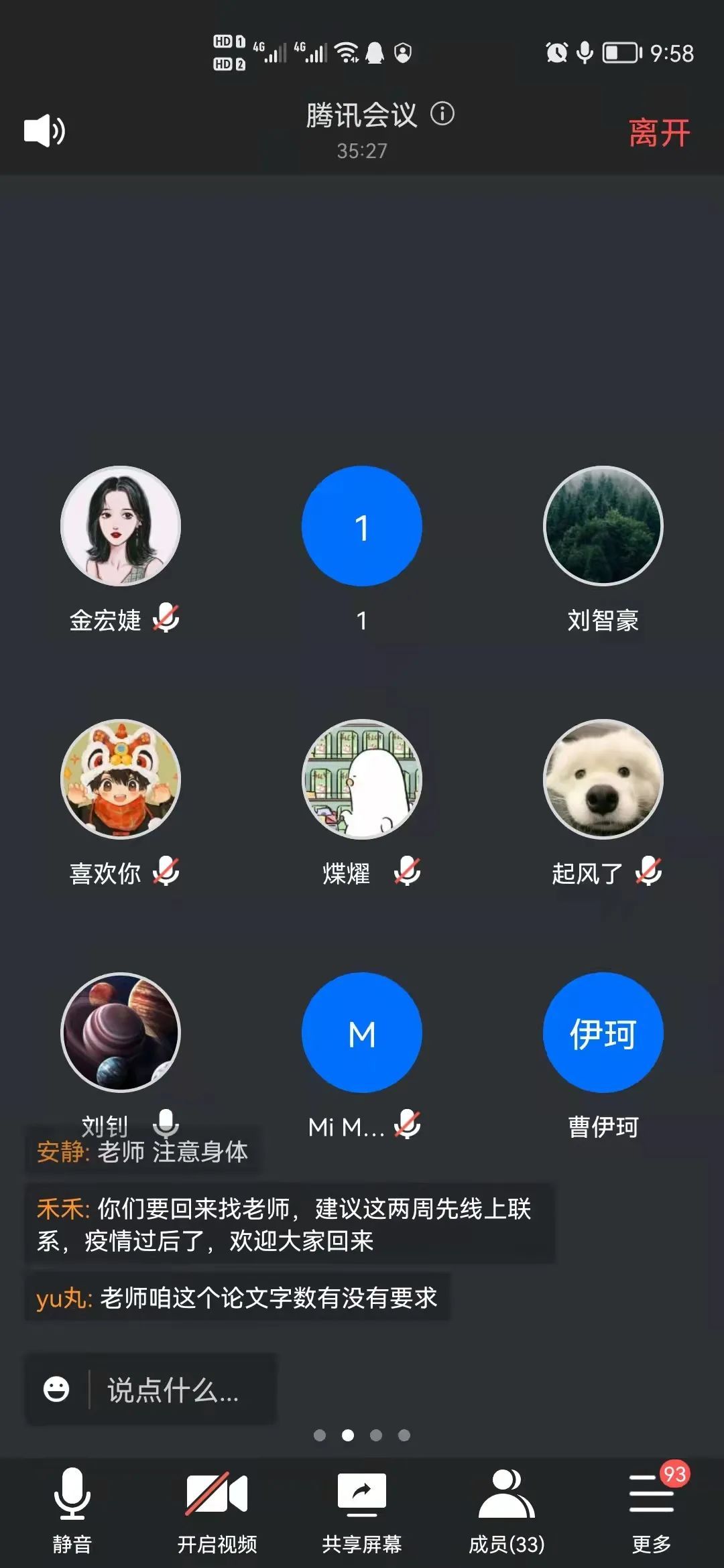Open the emoji picker in chat box
This screenshot has width=724, height=1568.
pyautogui.click(x=56, y=1389)
